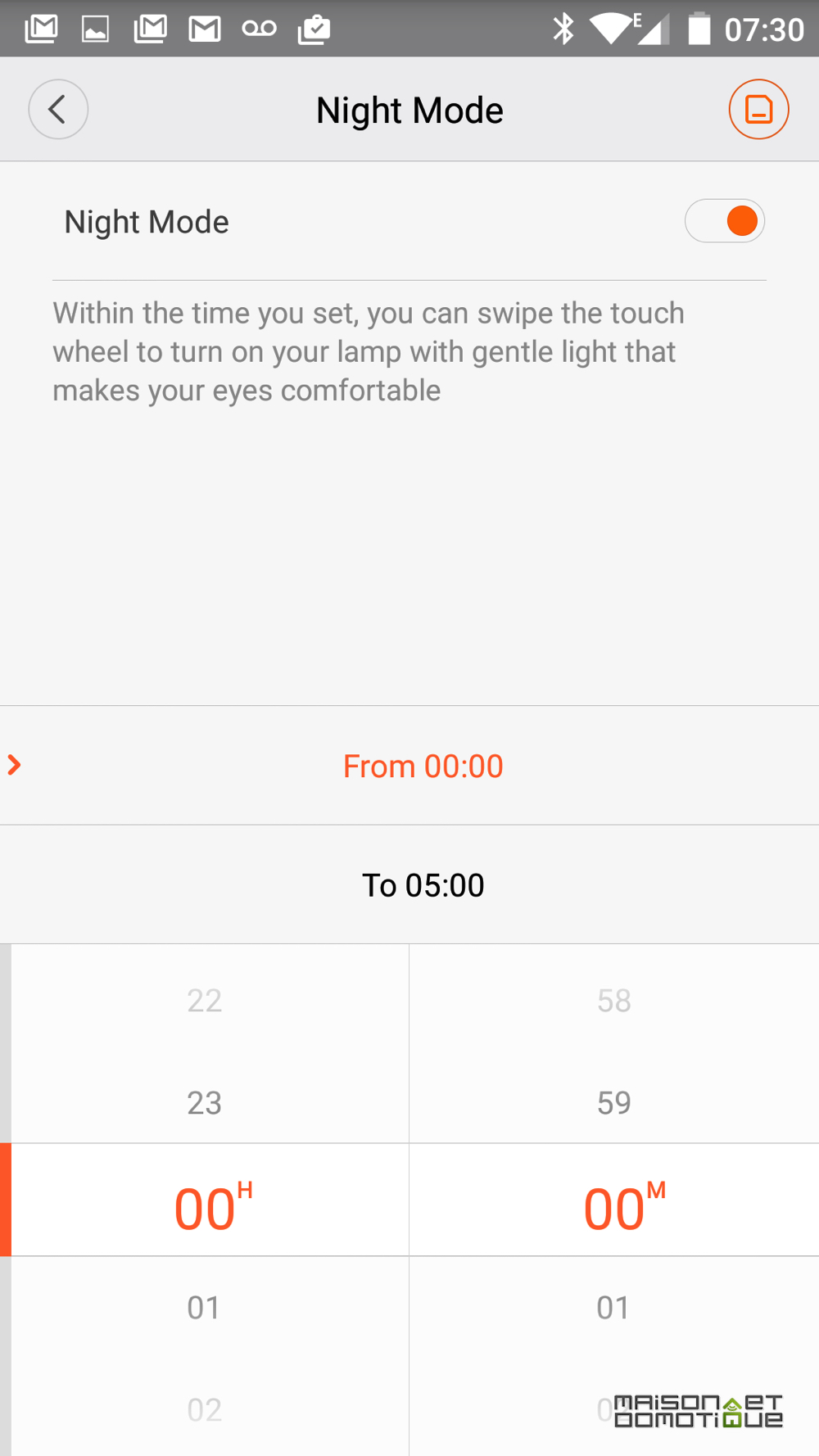The width and height of the screenshot is (819, 1456).
Task: Choose hour 02 in the hour picker
Action: point(204,1410)
